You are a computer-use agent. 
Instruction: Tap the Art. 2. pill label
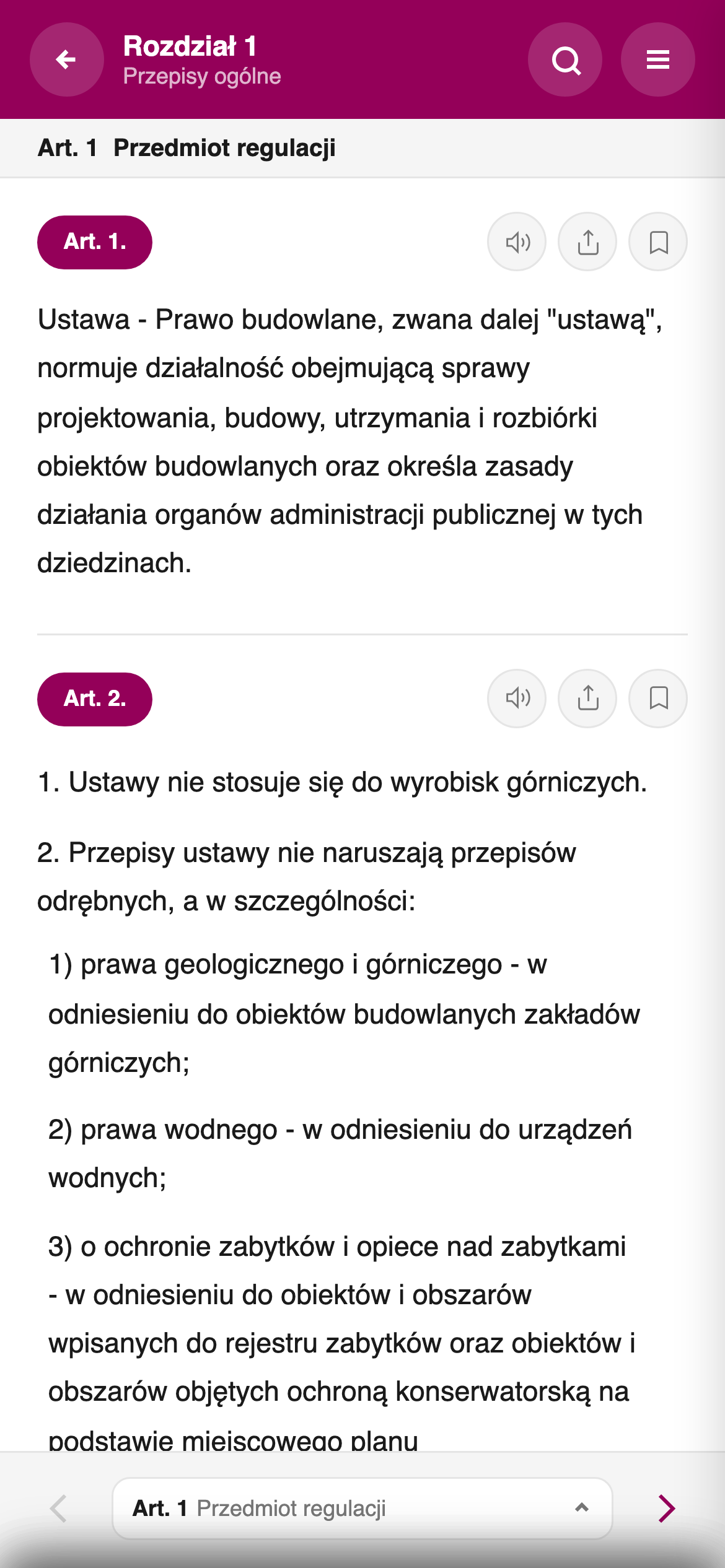point(95,699)
